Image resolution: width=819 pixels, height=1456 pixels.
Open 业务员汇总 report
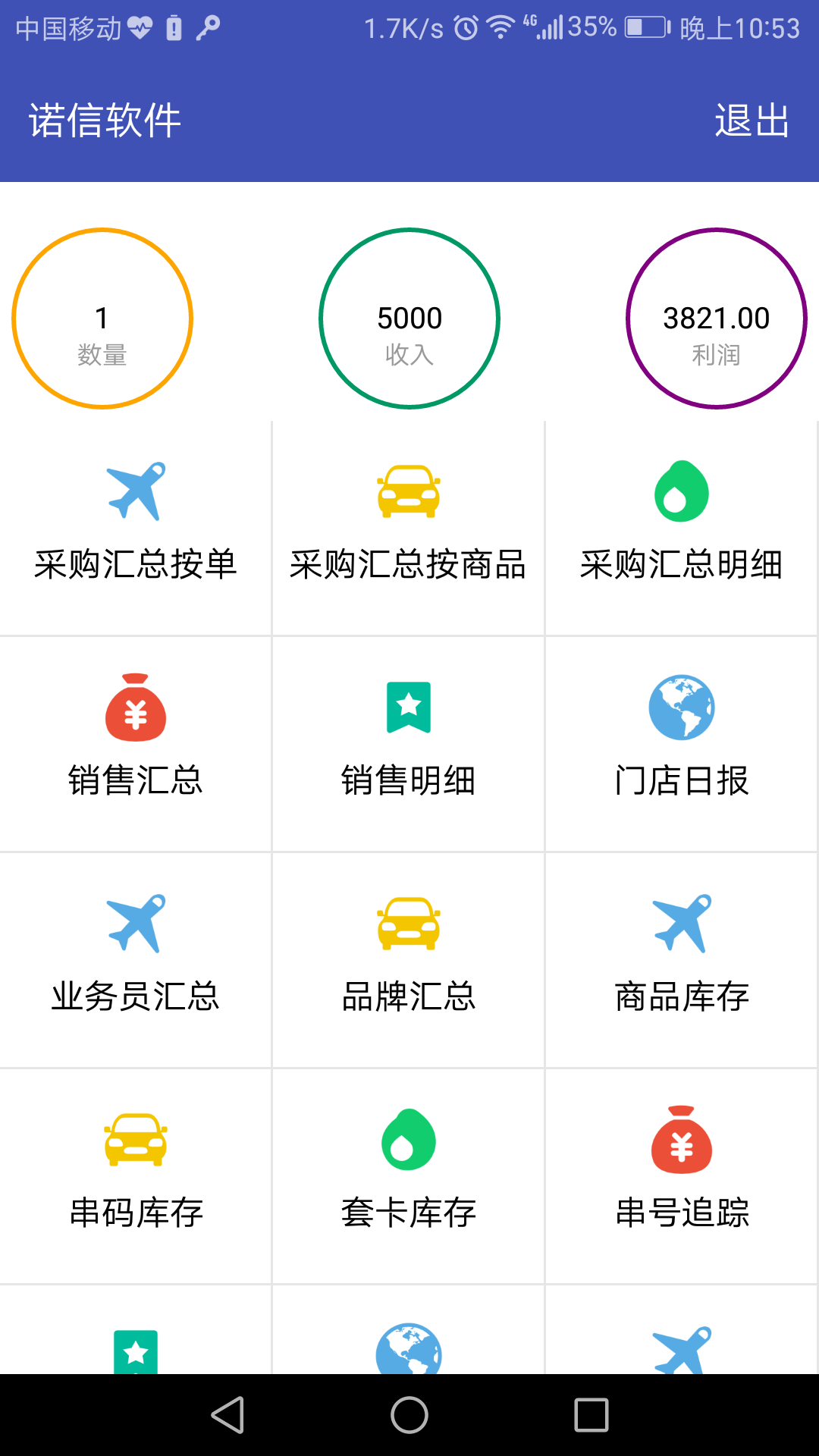pyautogui.click(x=136, y=961)
